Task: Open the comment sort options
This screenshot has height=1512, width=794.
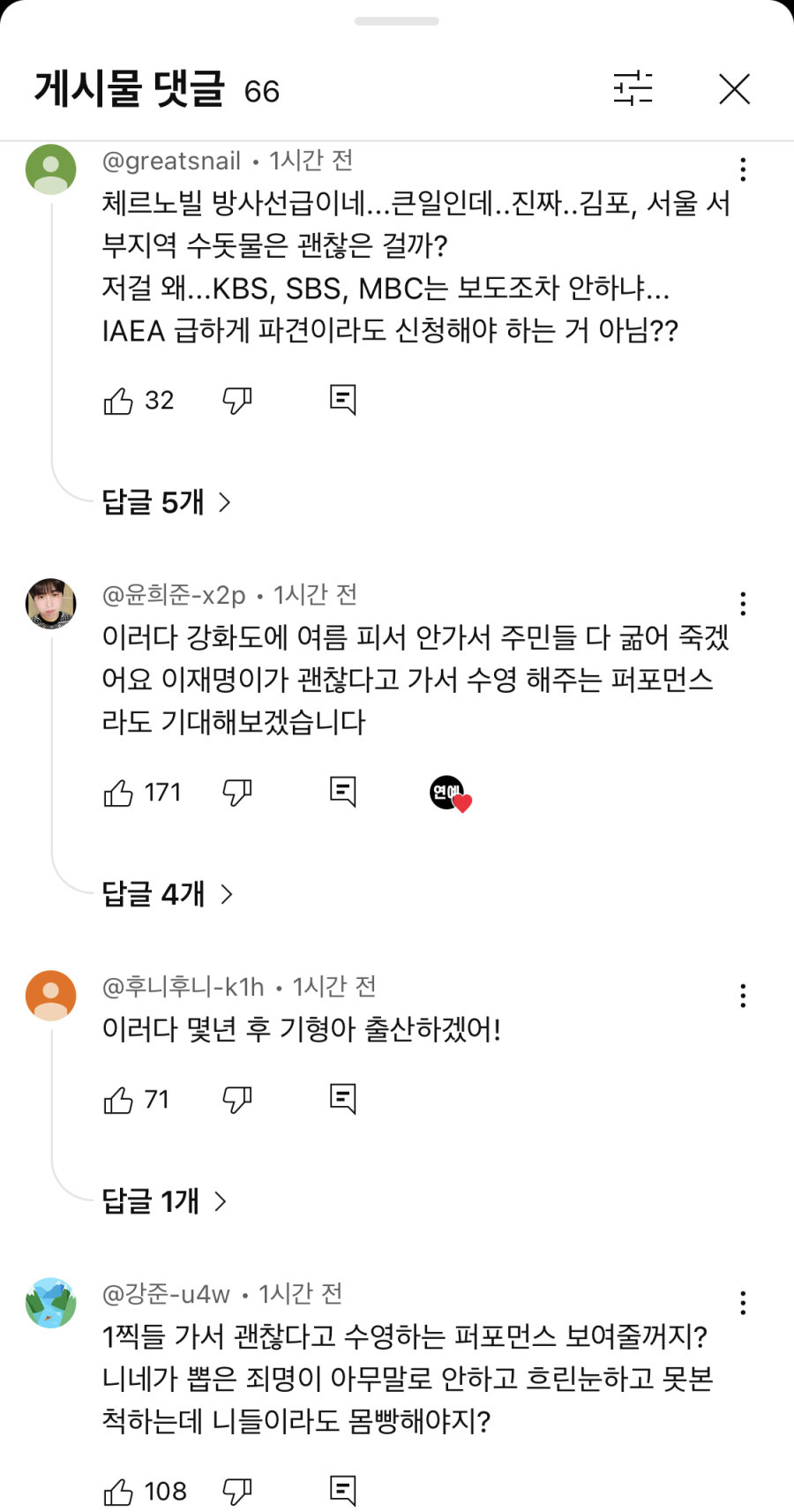Action: (633, 88)
